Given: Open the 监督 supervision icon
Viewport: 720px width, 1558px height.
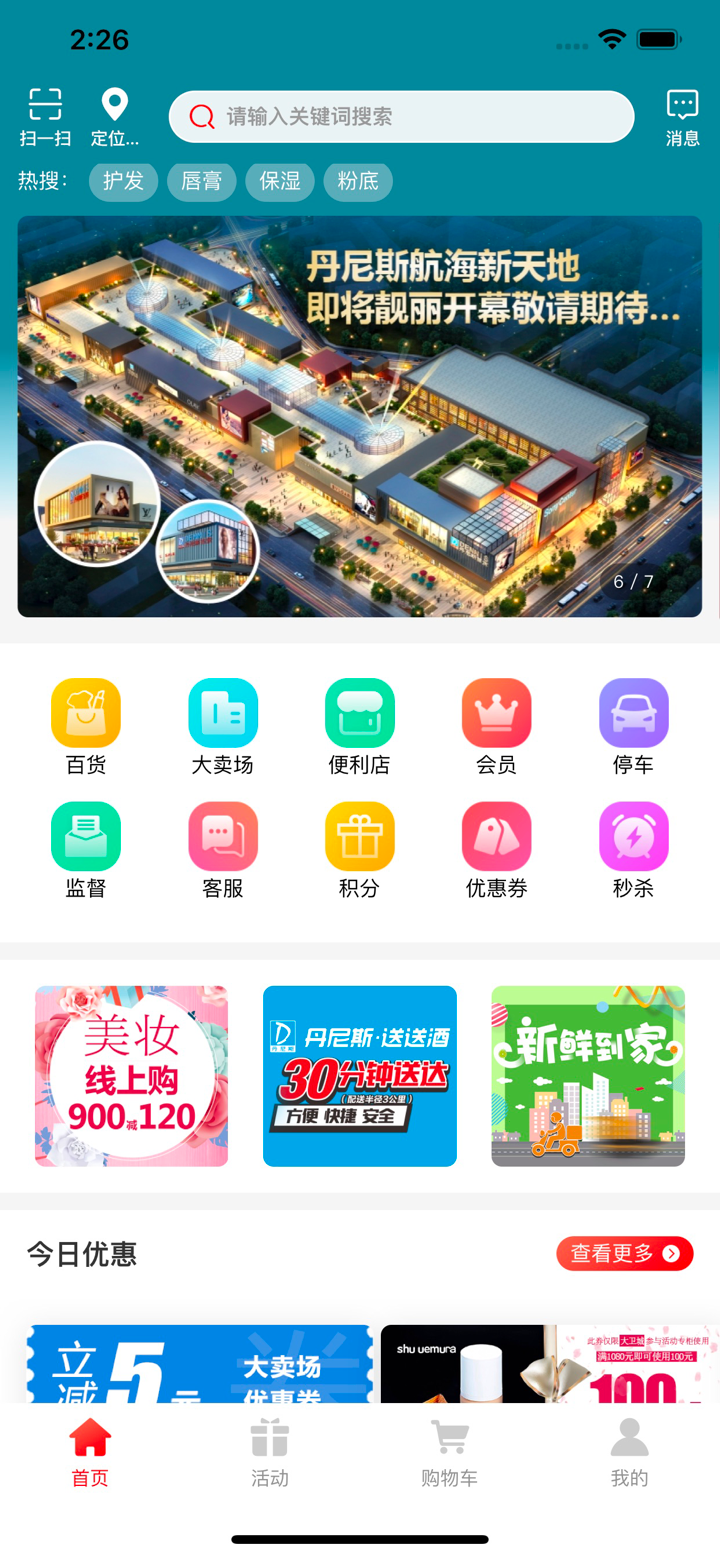Looking at the screenshot, I should [86, 849].
